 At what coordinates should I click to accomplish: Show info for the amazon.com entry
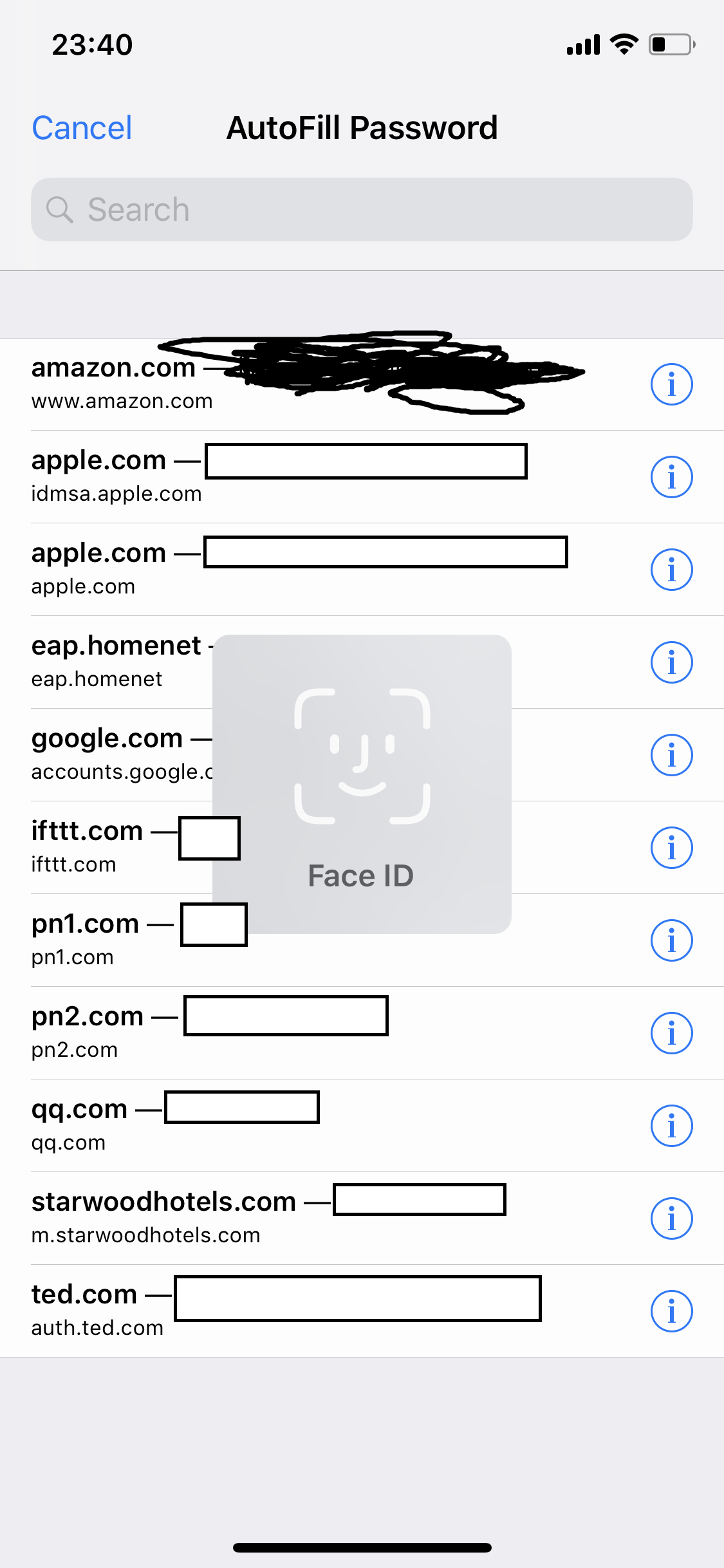point(671,384)
